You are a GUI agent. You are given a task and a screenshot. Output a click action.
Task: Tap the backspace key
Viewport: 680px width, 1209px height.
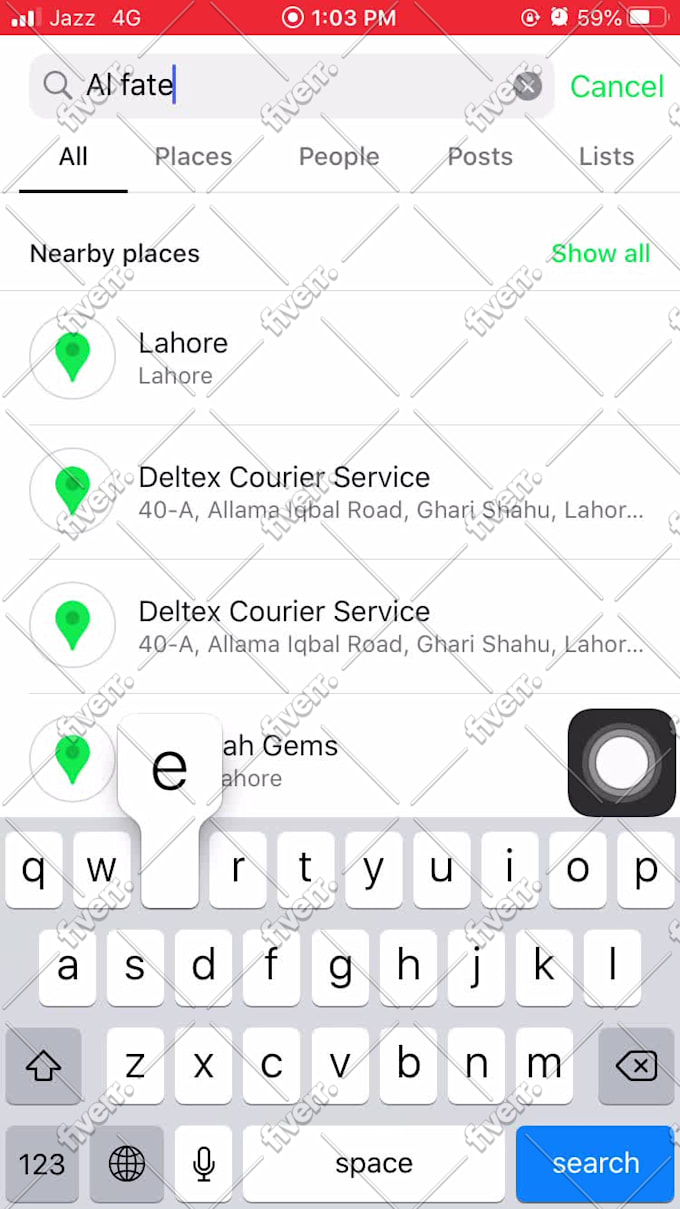pos(636,1066)
